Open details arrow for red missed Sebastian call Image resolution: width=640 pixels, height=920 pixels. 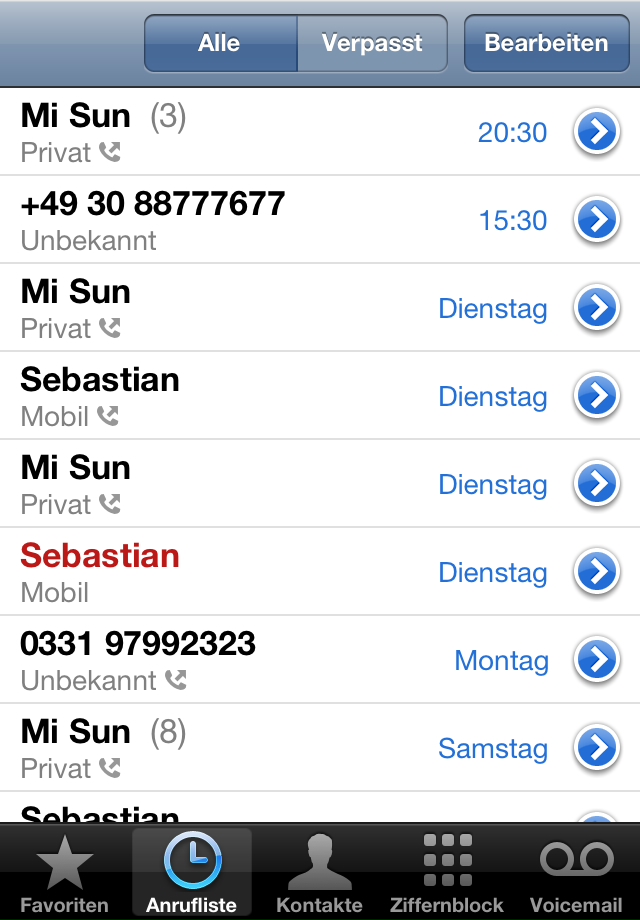point(597,572)
